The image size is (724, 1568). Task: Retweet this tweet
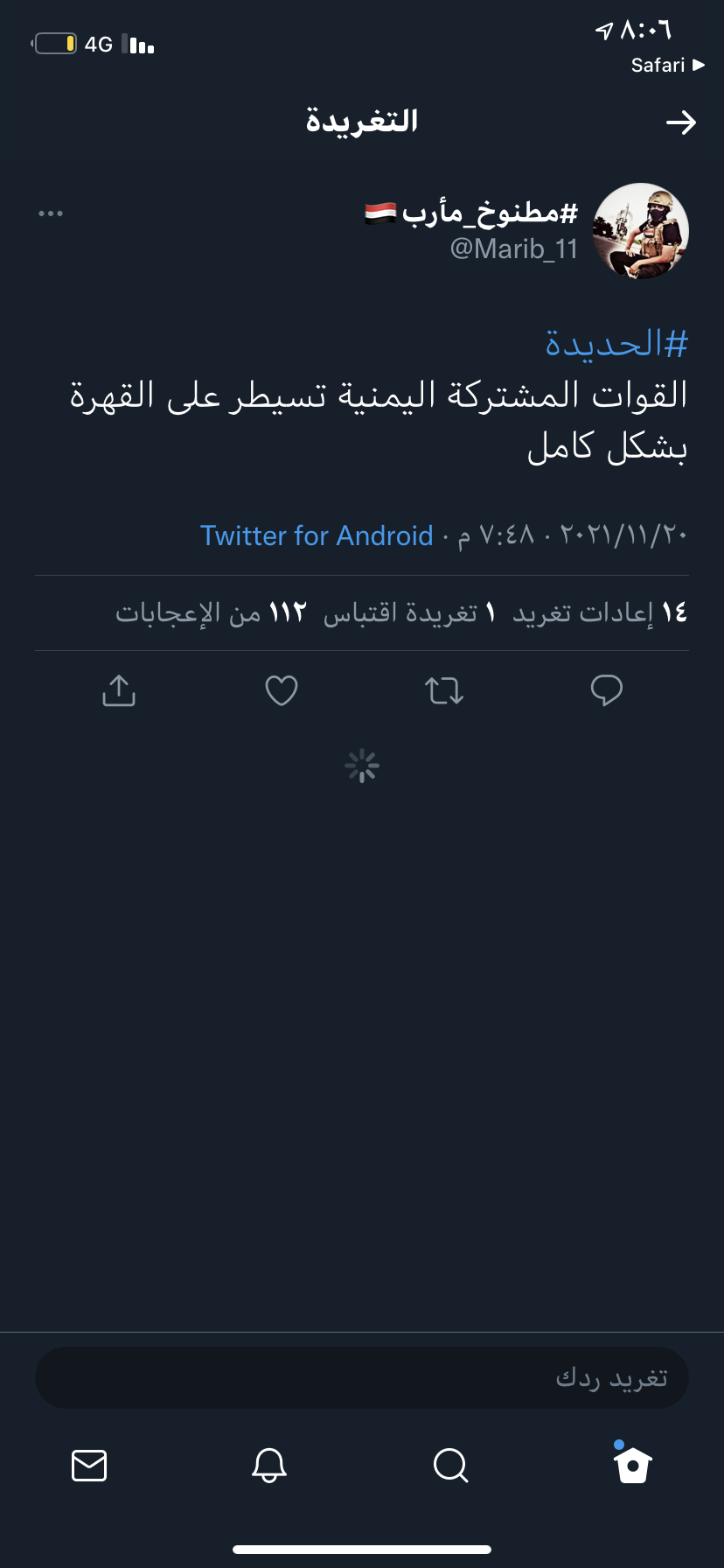444,690
